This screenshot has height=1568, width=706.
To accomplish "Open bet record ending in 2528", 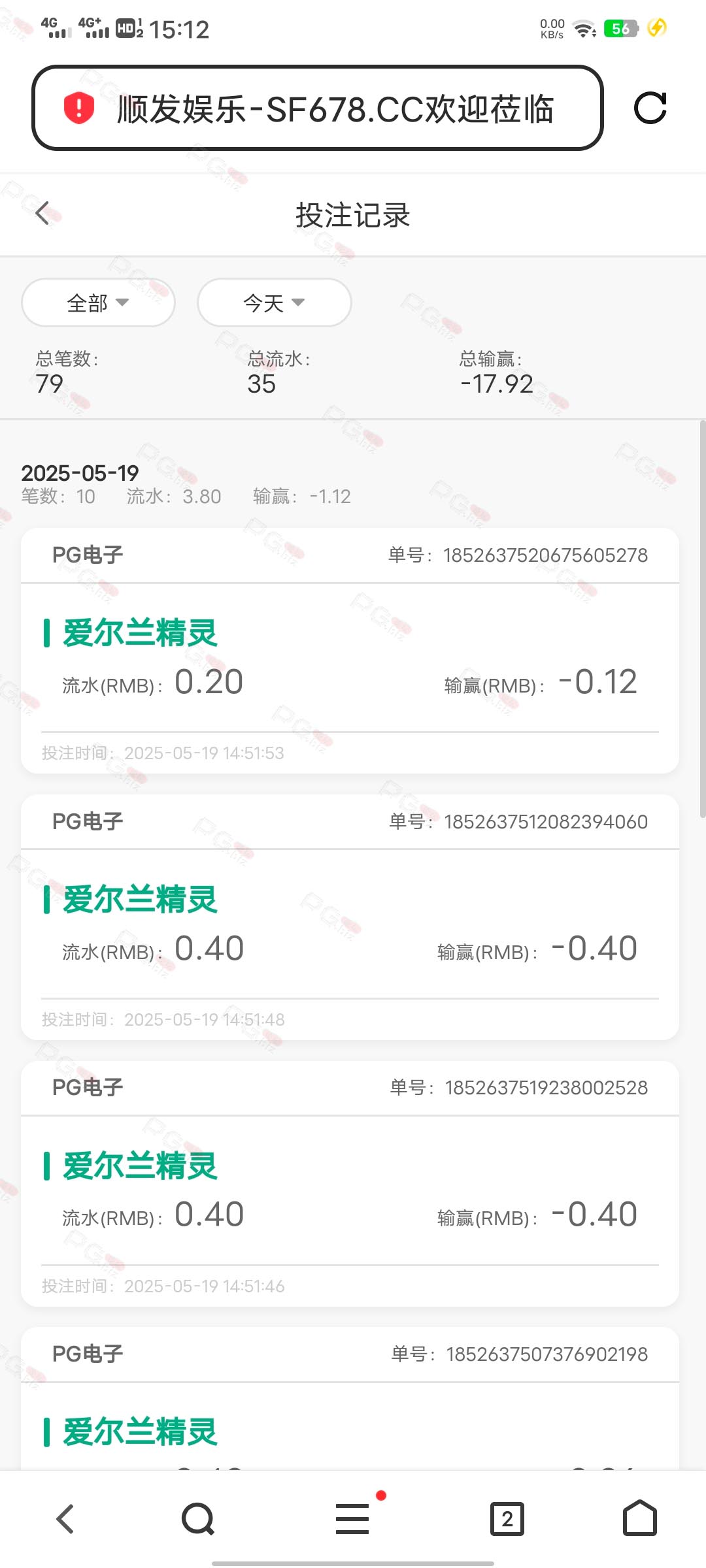I will tap(350, 1184).
